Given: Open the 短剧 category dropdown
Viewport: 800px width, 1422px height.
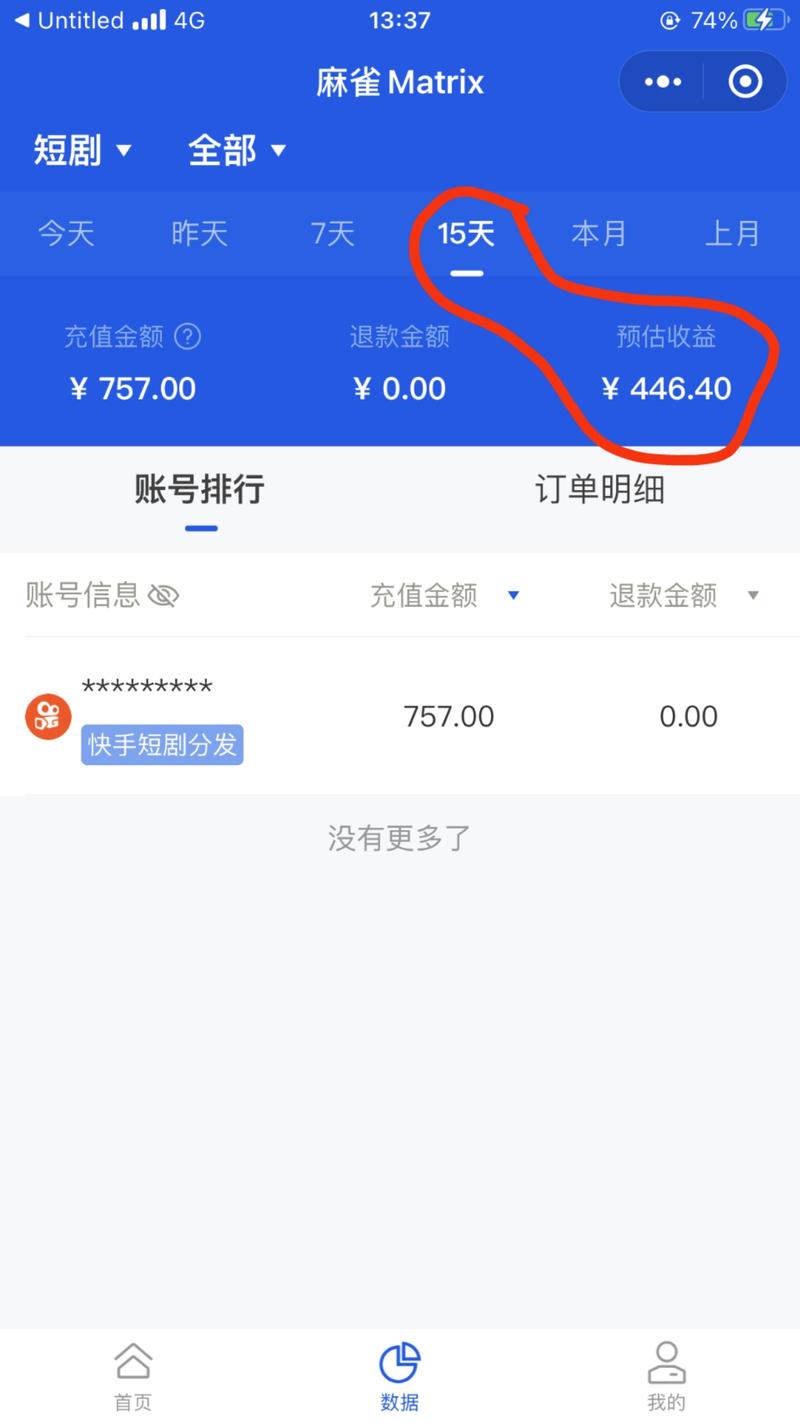Looking at the screenshot, I should tap(83, 150).
